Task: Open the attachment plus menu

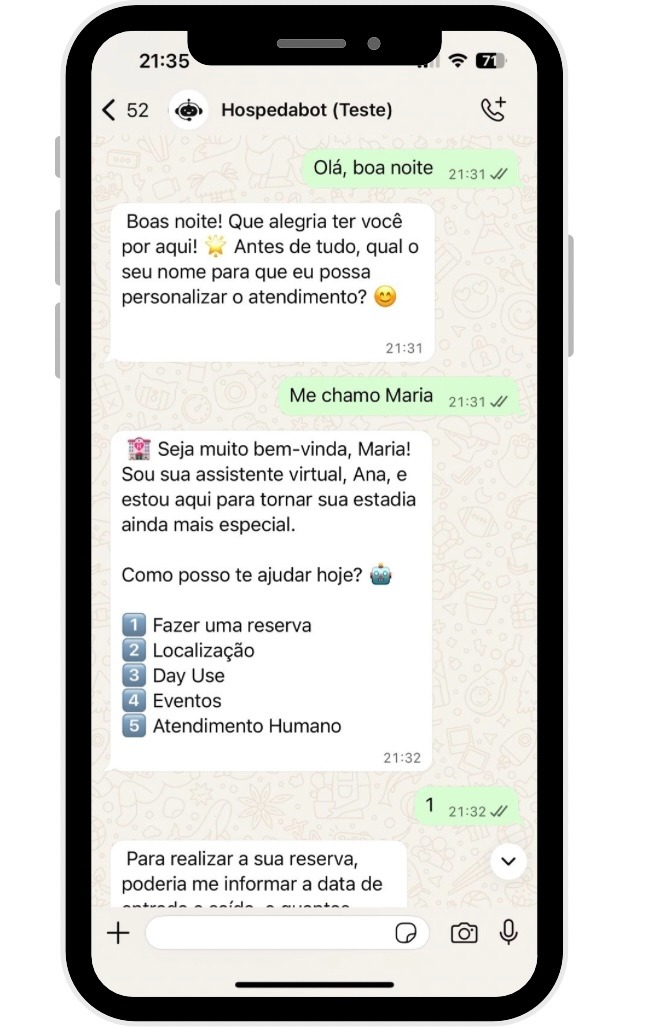Action: click(118, 933)
